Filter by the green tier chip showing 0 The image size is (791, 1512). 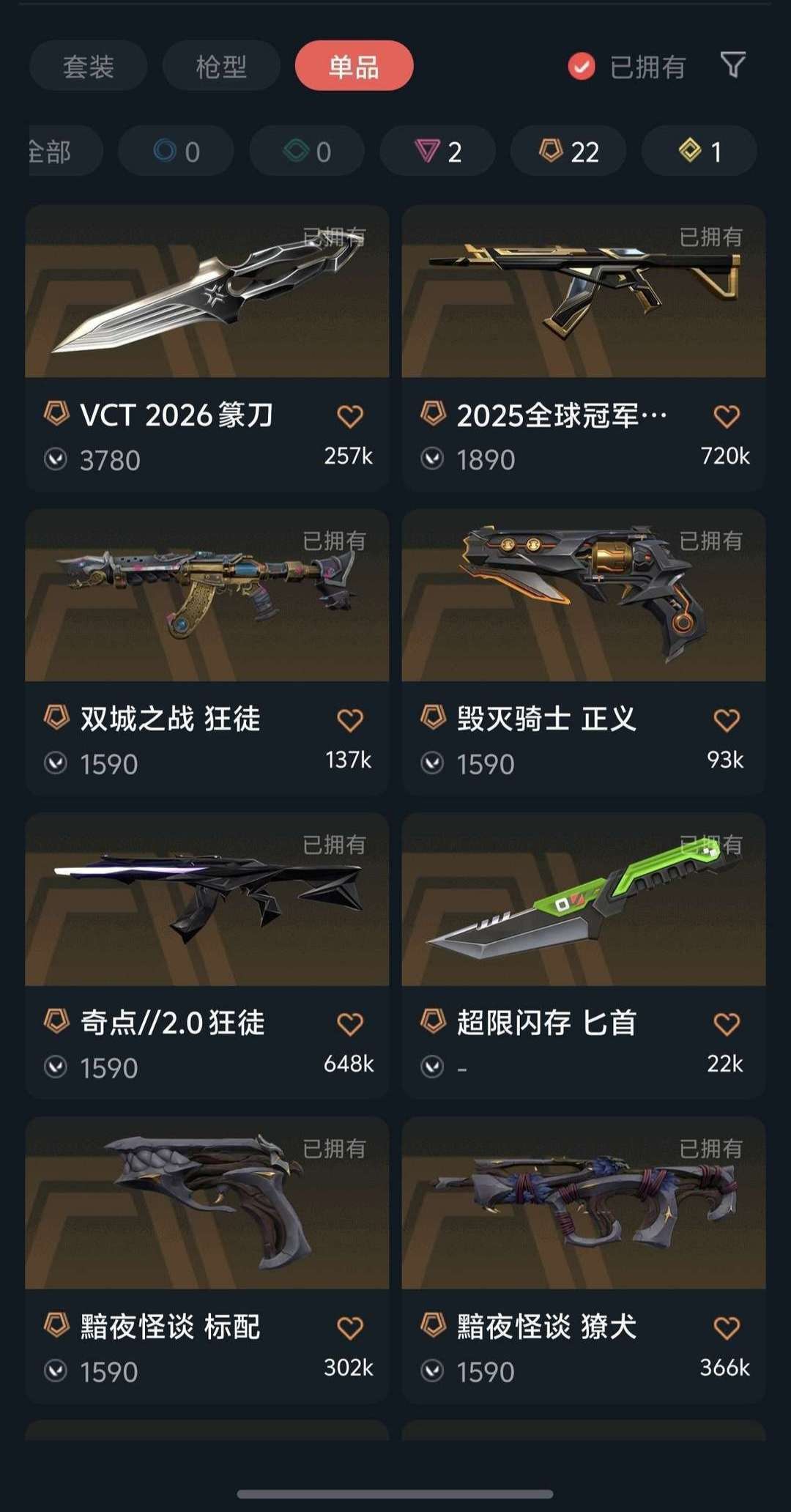tap(307, 152)
